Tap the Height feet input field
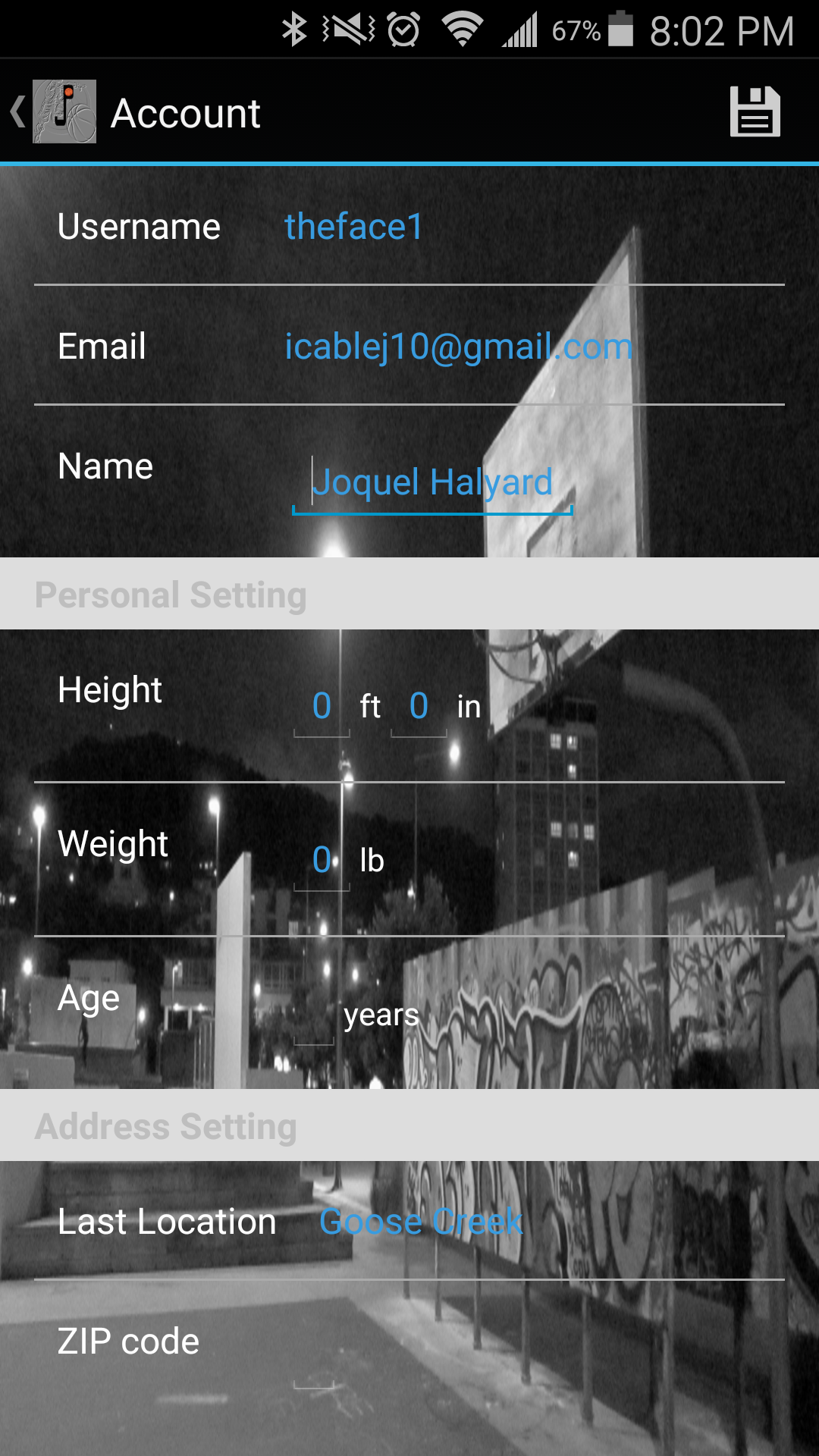Screen dimensions: 819x1456 322,707
